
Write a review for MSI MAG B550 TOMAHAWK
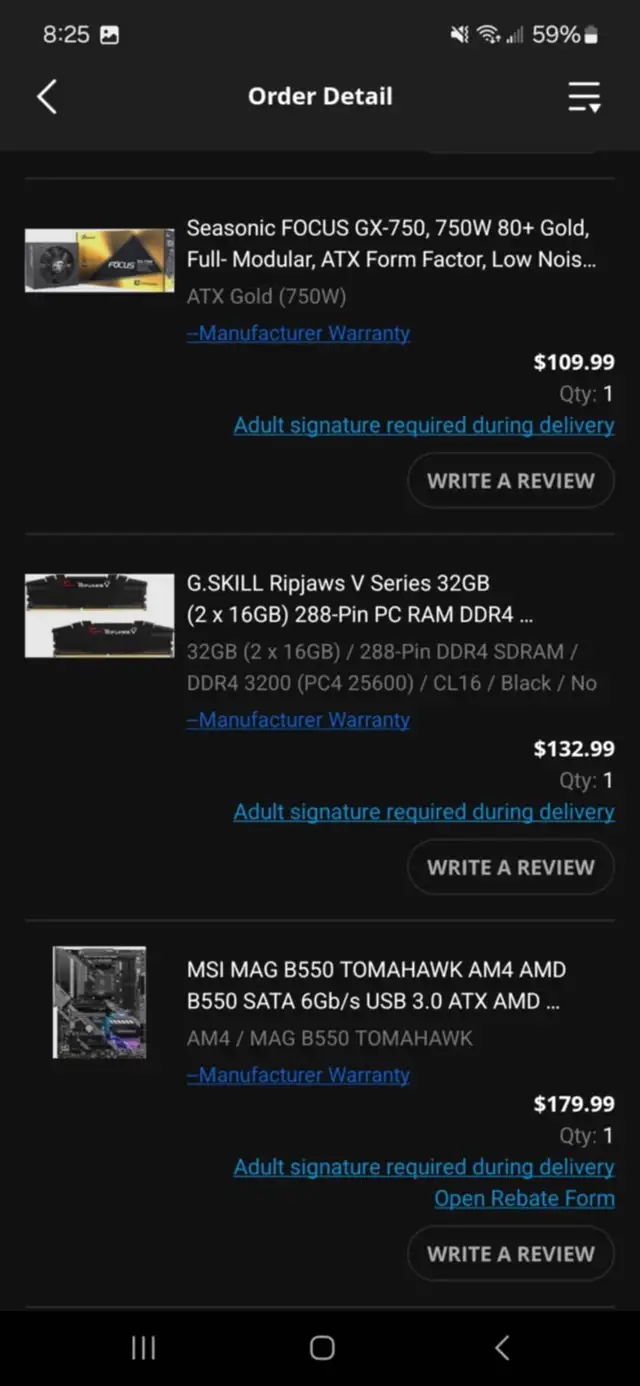pos(510,1254)
